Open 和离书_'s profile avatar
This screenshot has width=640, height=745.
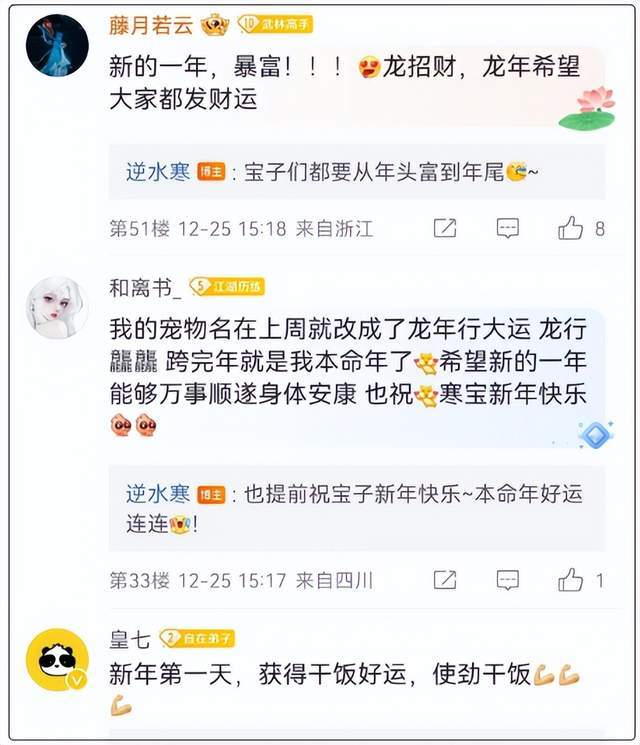57,307
